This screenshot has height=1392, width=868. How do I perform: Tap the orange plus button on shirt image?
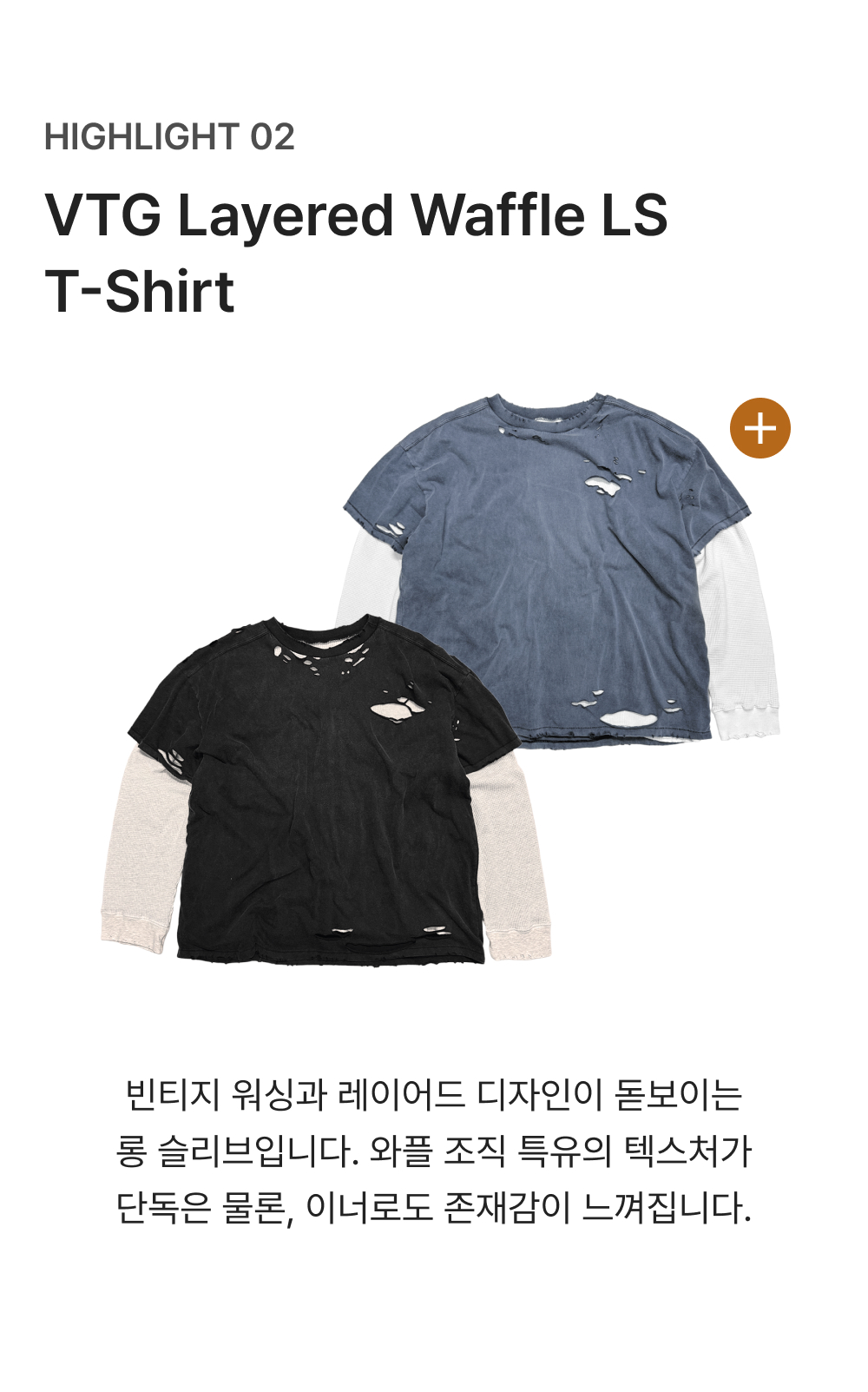[x=759, y=428]
